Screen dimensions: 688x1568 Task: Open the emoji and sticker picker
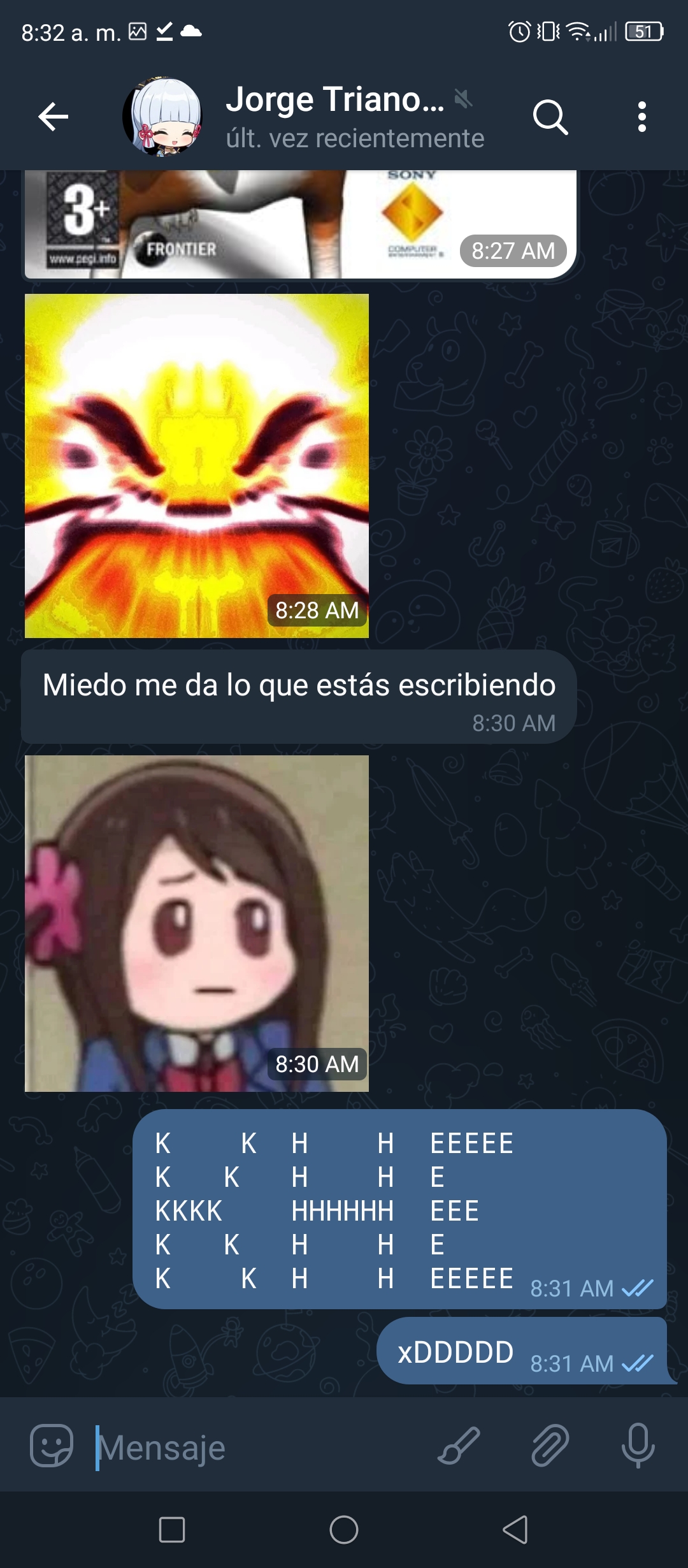point(52,1446)
